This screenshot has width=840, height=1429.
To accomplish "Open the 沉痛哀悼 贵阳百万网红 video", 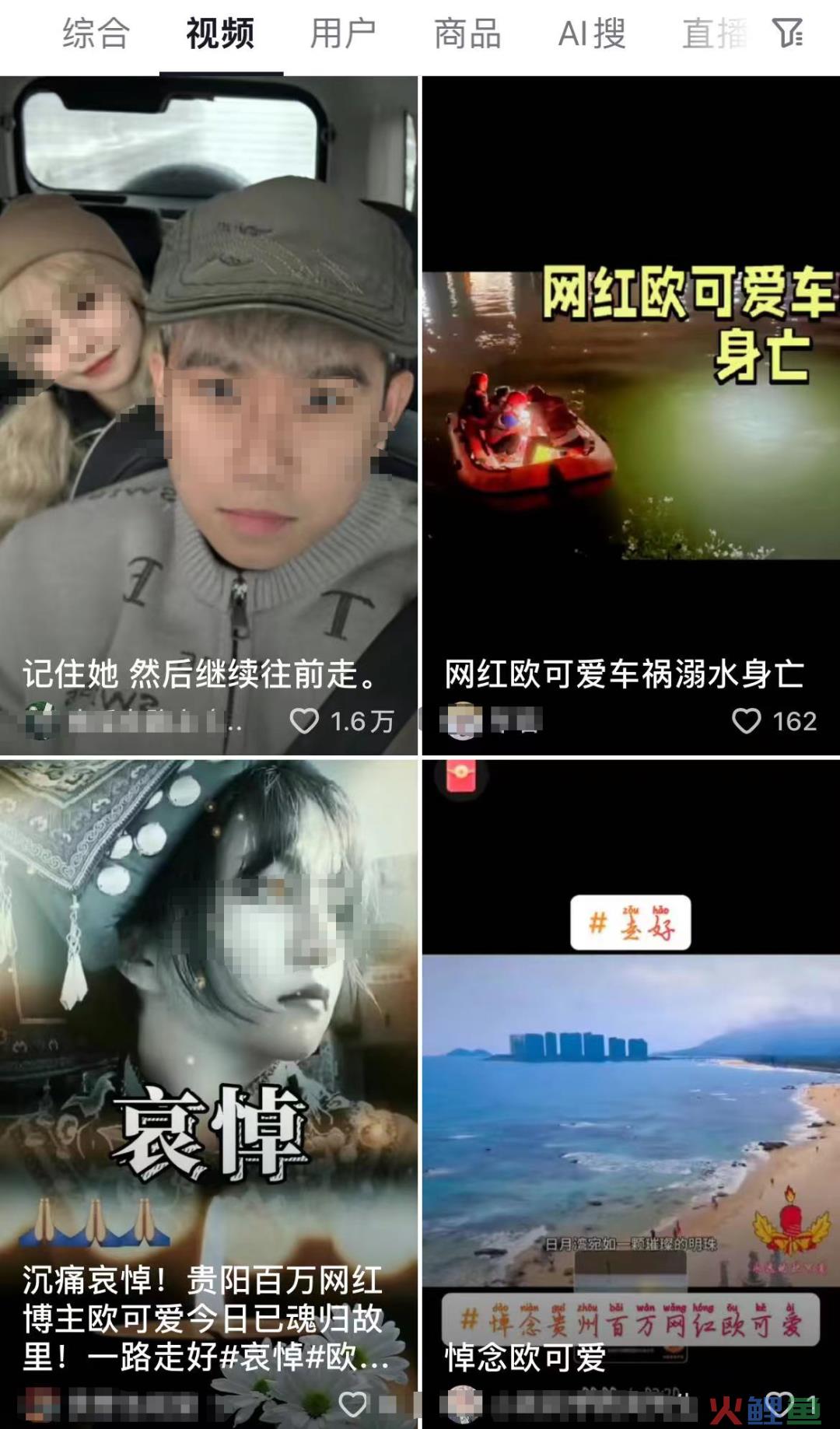I will click(x=208, y=1089).
